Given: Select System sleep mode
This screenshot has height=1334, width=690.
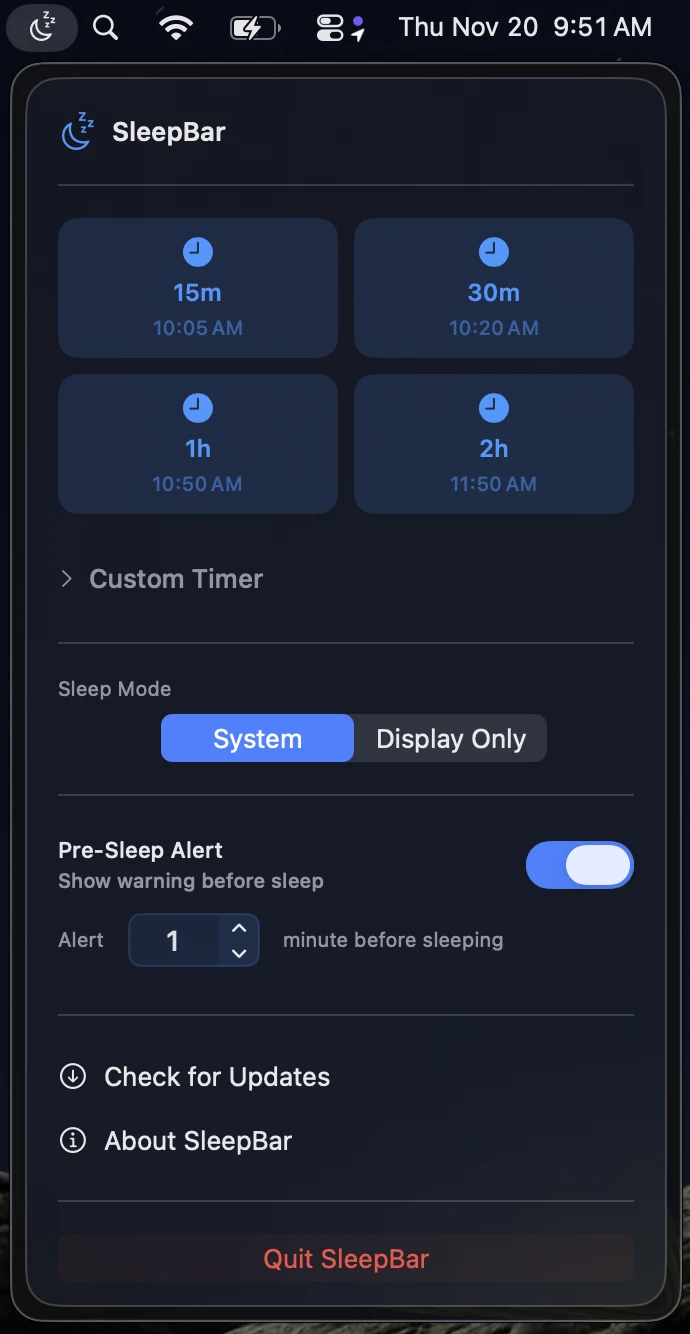Looking at the screenshot, I should [257, 739].
